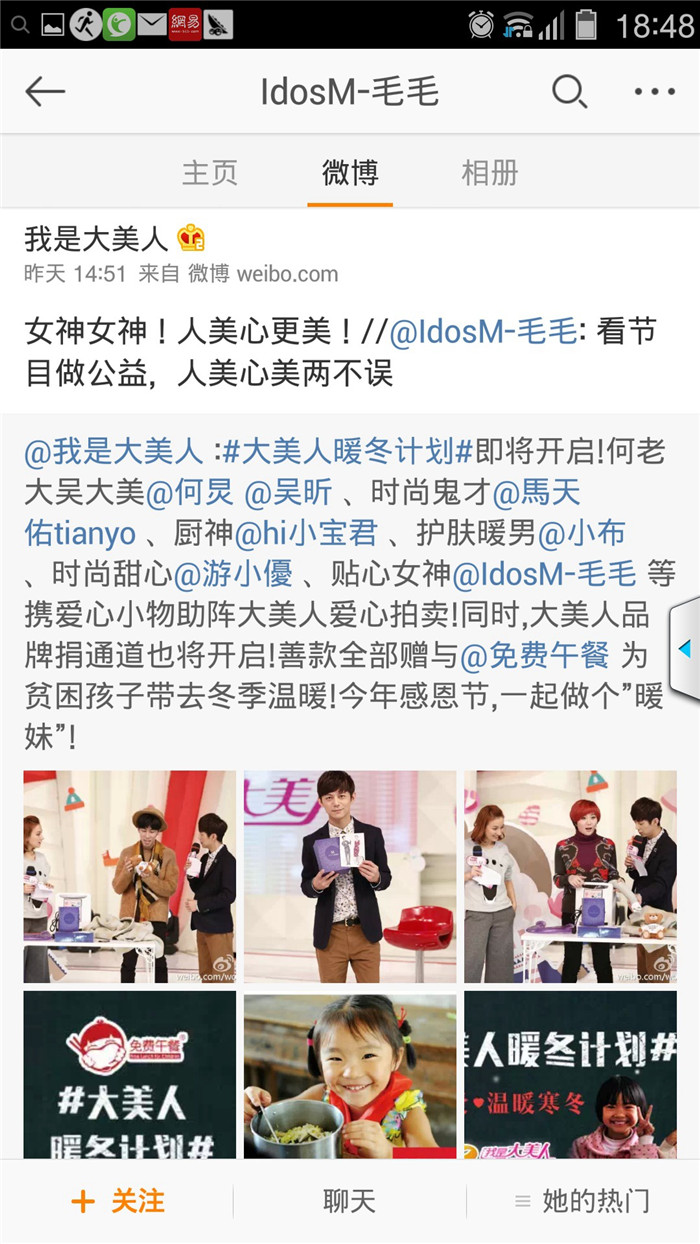Open the search magnifier icon

pos(569,92)
